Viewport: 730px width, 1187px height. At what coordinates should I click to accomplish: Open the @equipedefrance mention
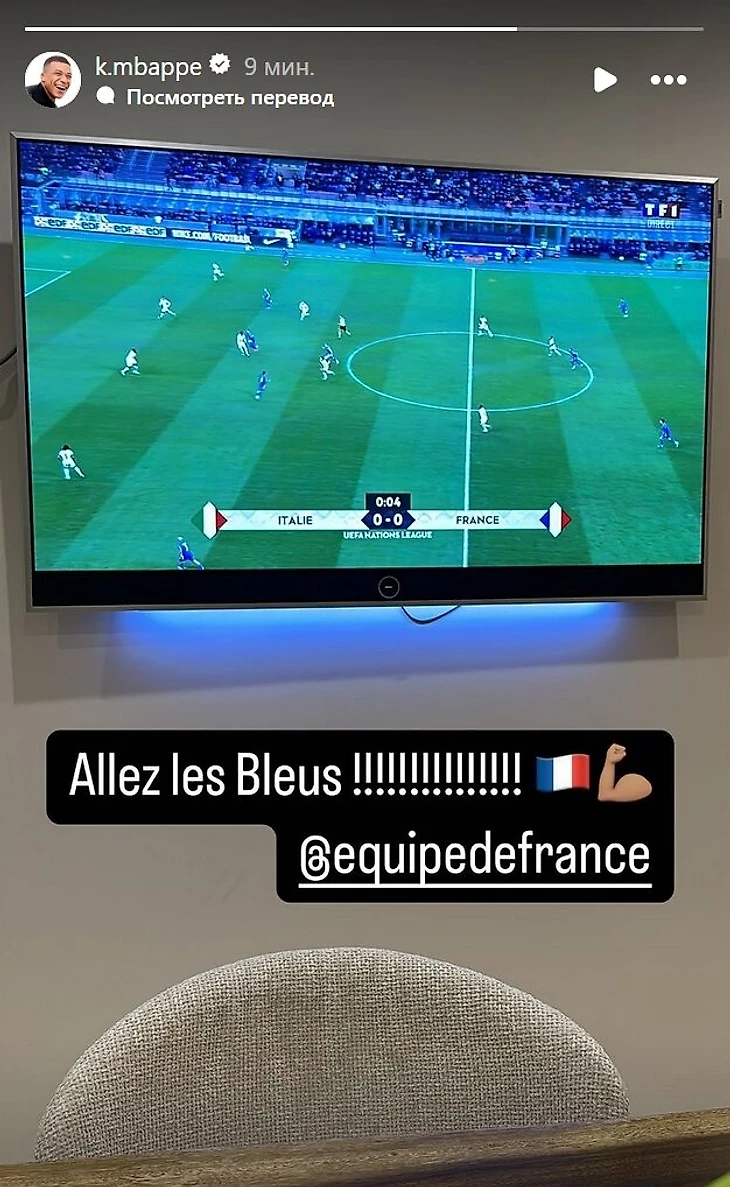pyautogui.click(x=475, y=856)
